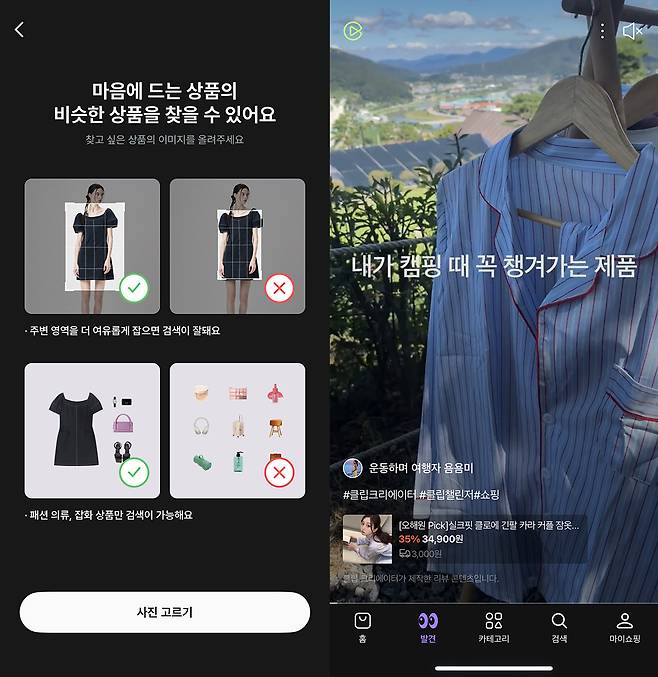Open the clip's overflow menu
Image resolution: width=658 pixels, height=677 pixels.
tap(602, 31)
